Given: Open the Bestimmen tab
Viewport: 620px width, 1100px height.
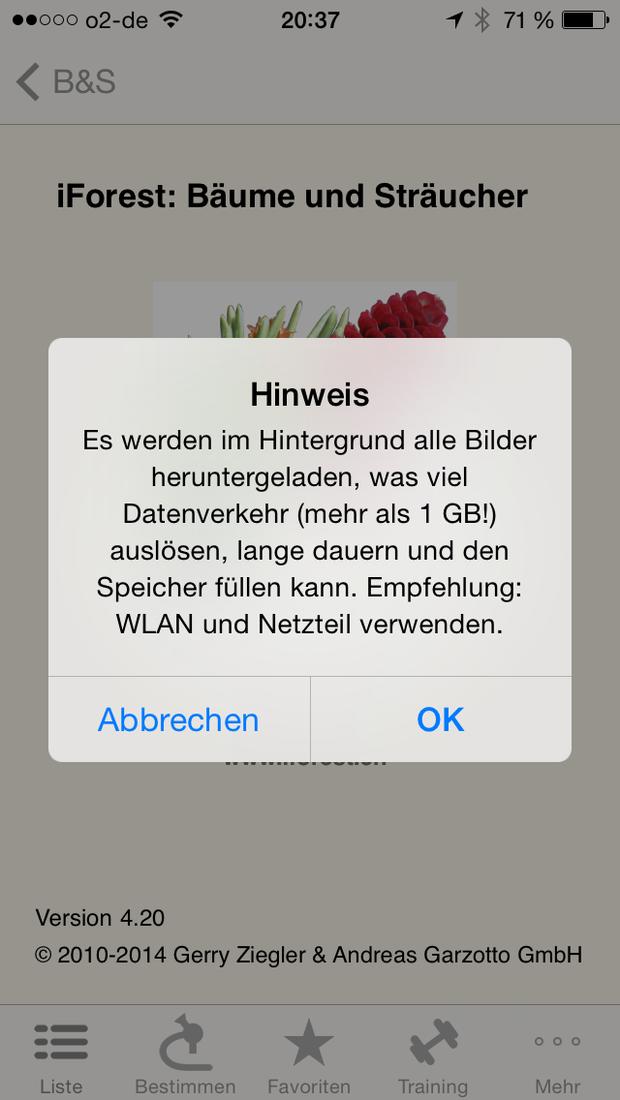Looking at the screenshot, I should pos(185,1054).
